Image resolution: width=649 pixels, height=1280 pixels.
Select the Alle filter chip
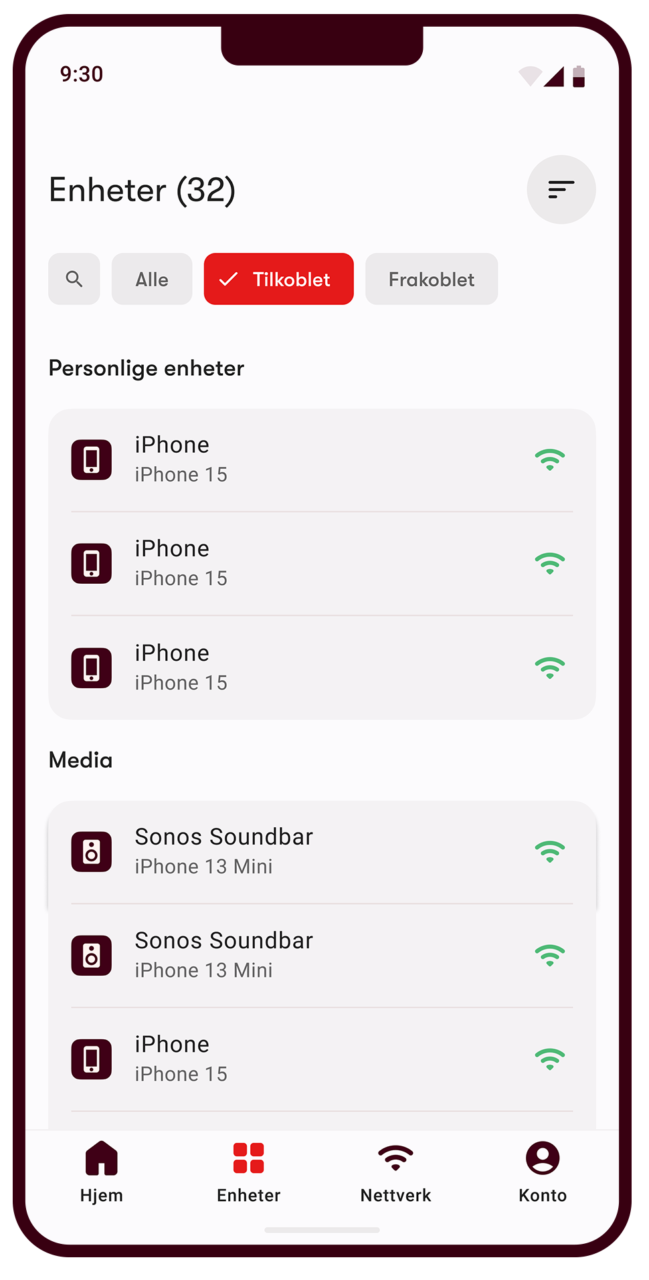tap(152, 279)
